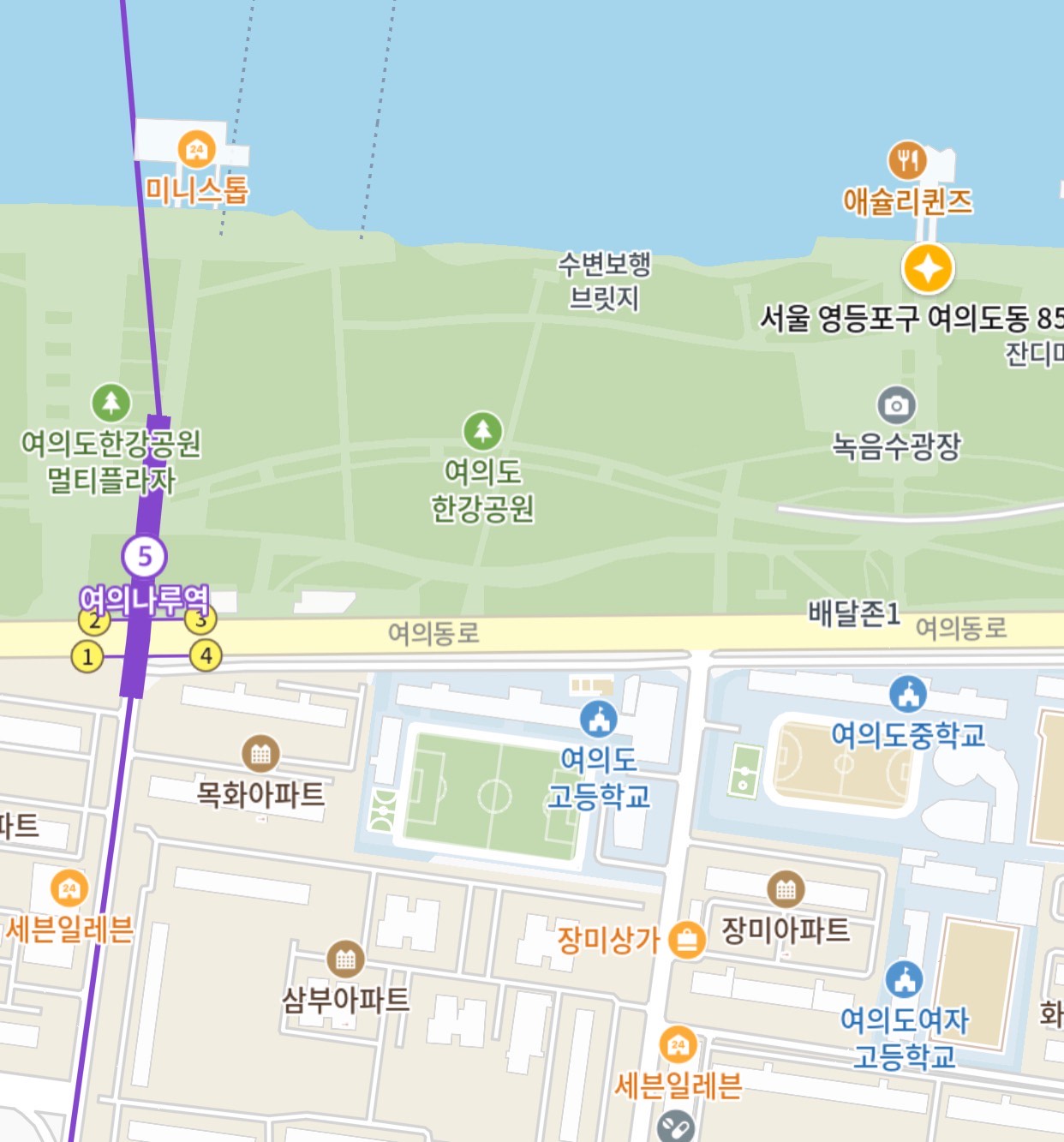
Task: Open the 여의도중학교 school marker
Action: (908, 694)
